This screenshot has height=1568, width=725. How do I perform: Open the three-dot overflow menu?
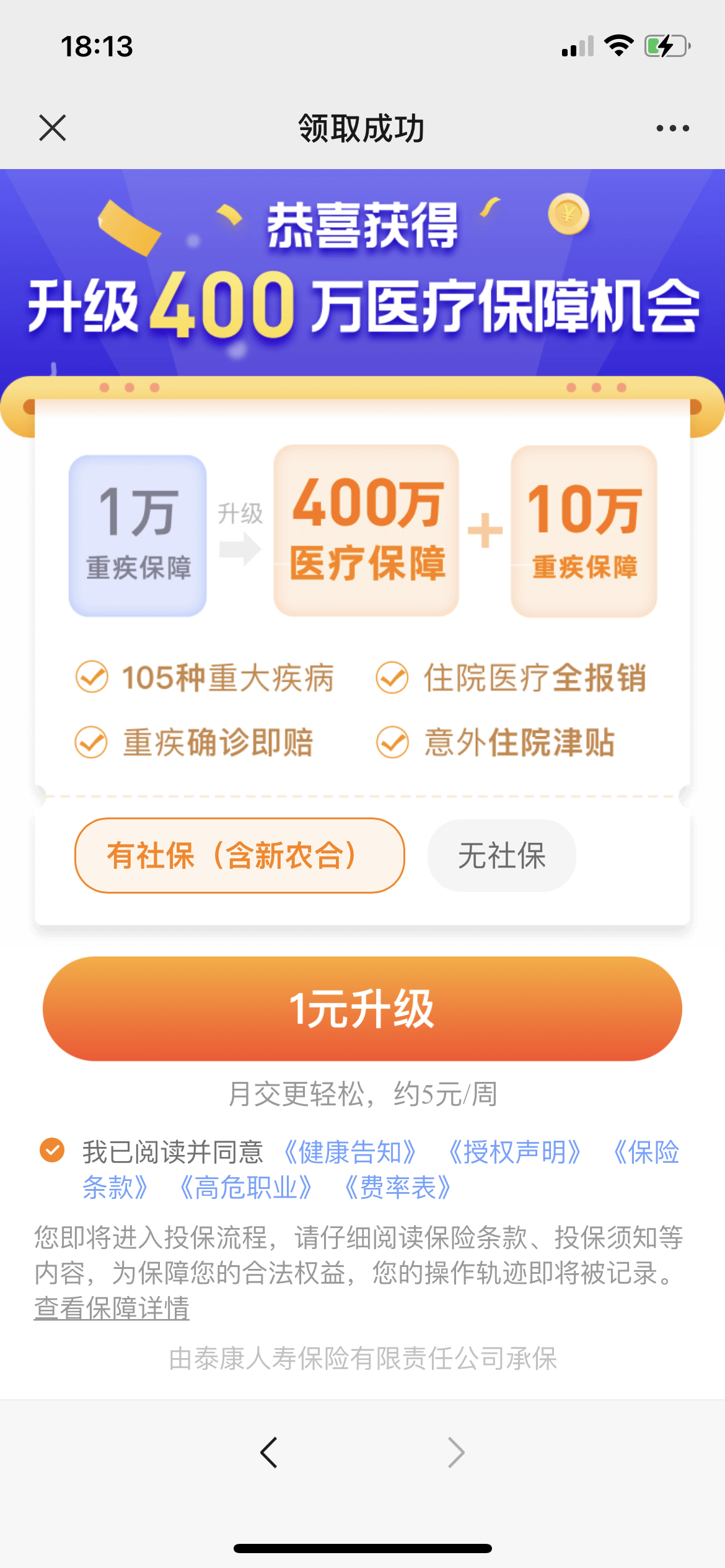(672, 128)
